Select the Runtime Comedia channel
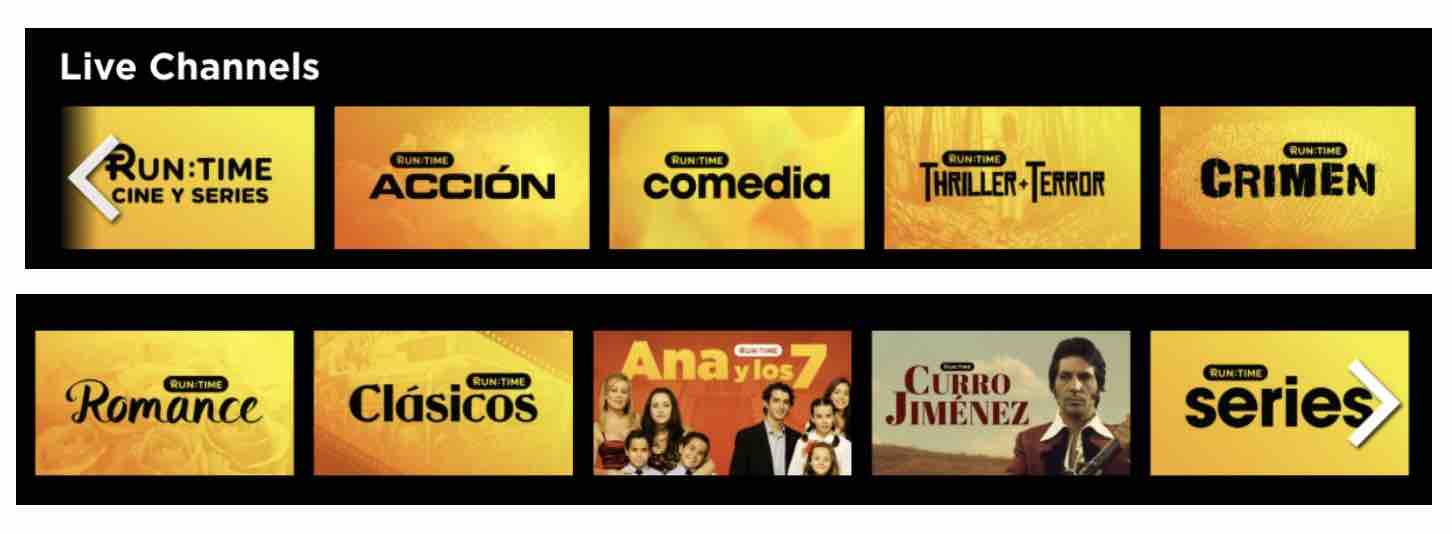The width and height of the screenshot is (1452, 534). tap(736, 178)
